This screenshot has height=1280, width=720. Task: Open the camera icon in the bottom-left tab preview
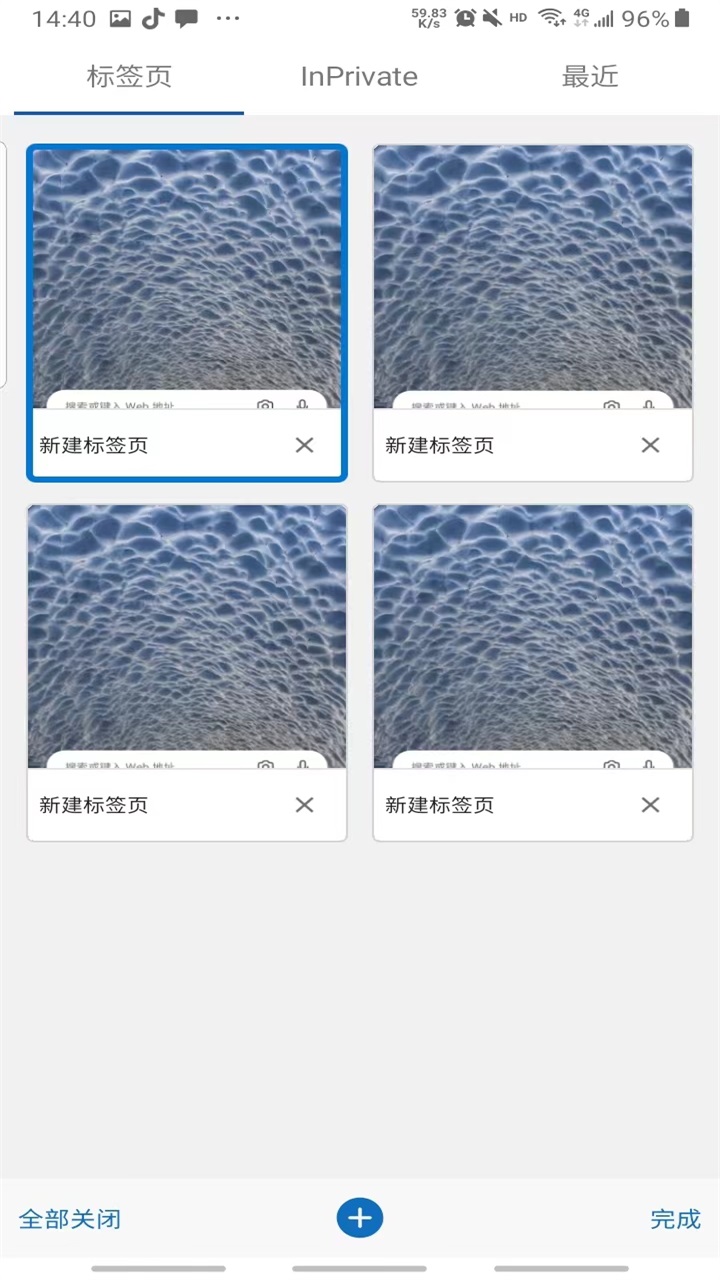tap(264, 766)
